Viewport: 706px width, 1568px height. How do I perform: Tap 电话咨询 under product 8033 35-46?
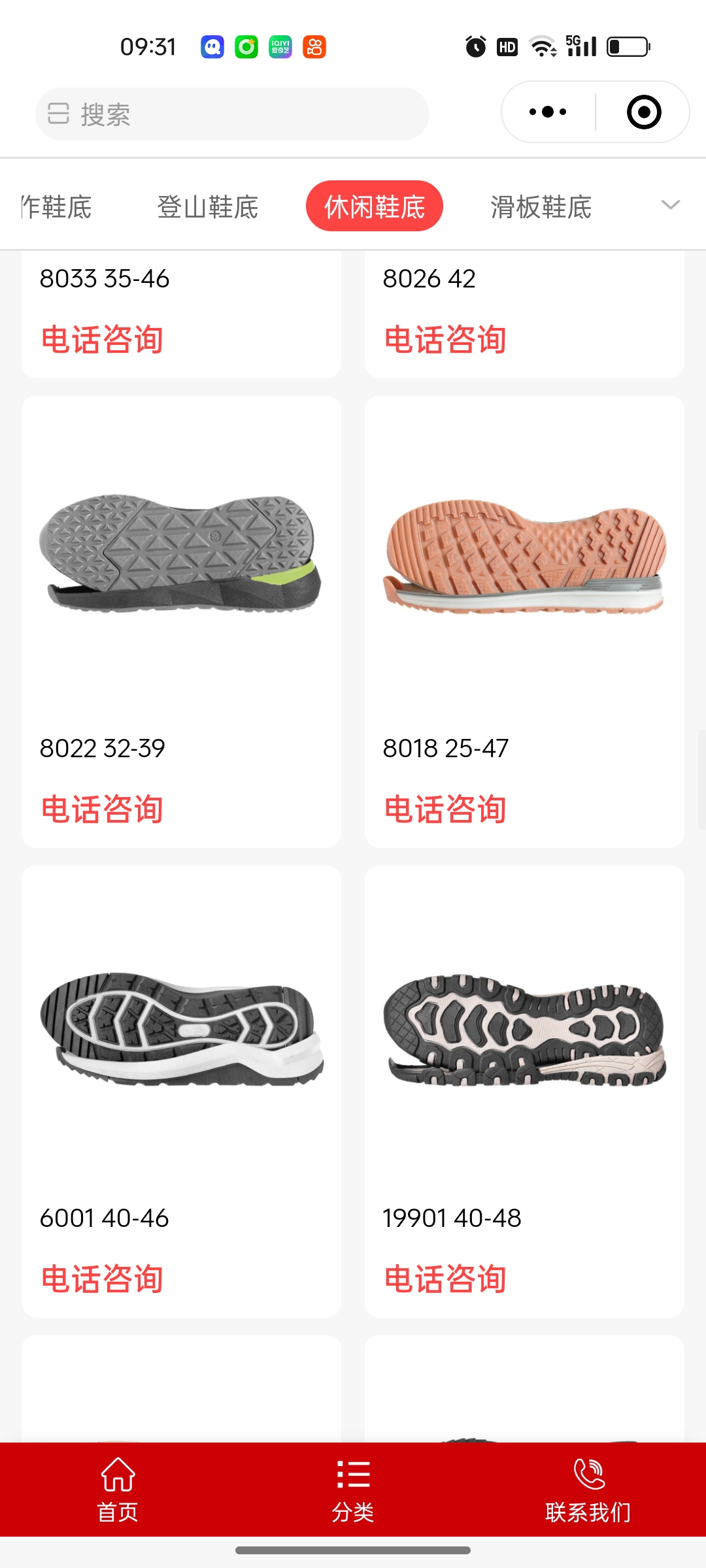[102, 340]
